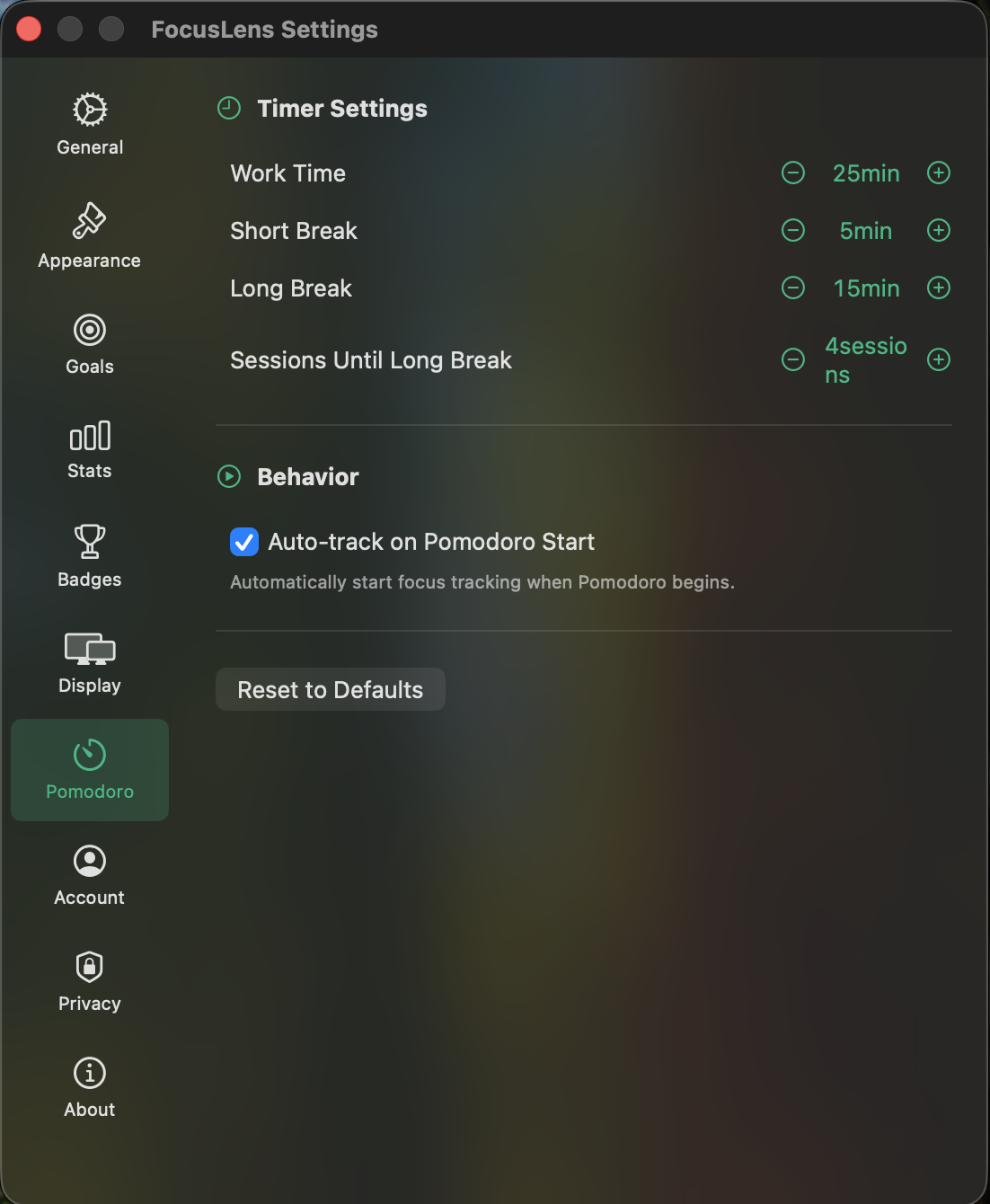Image resolution: width=990 pixels, height=1204 pixels.
Task: Decrease the Short Break duration
Action: (793, 230)
